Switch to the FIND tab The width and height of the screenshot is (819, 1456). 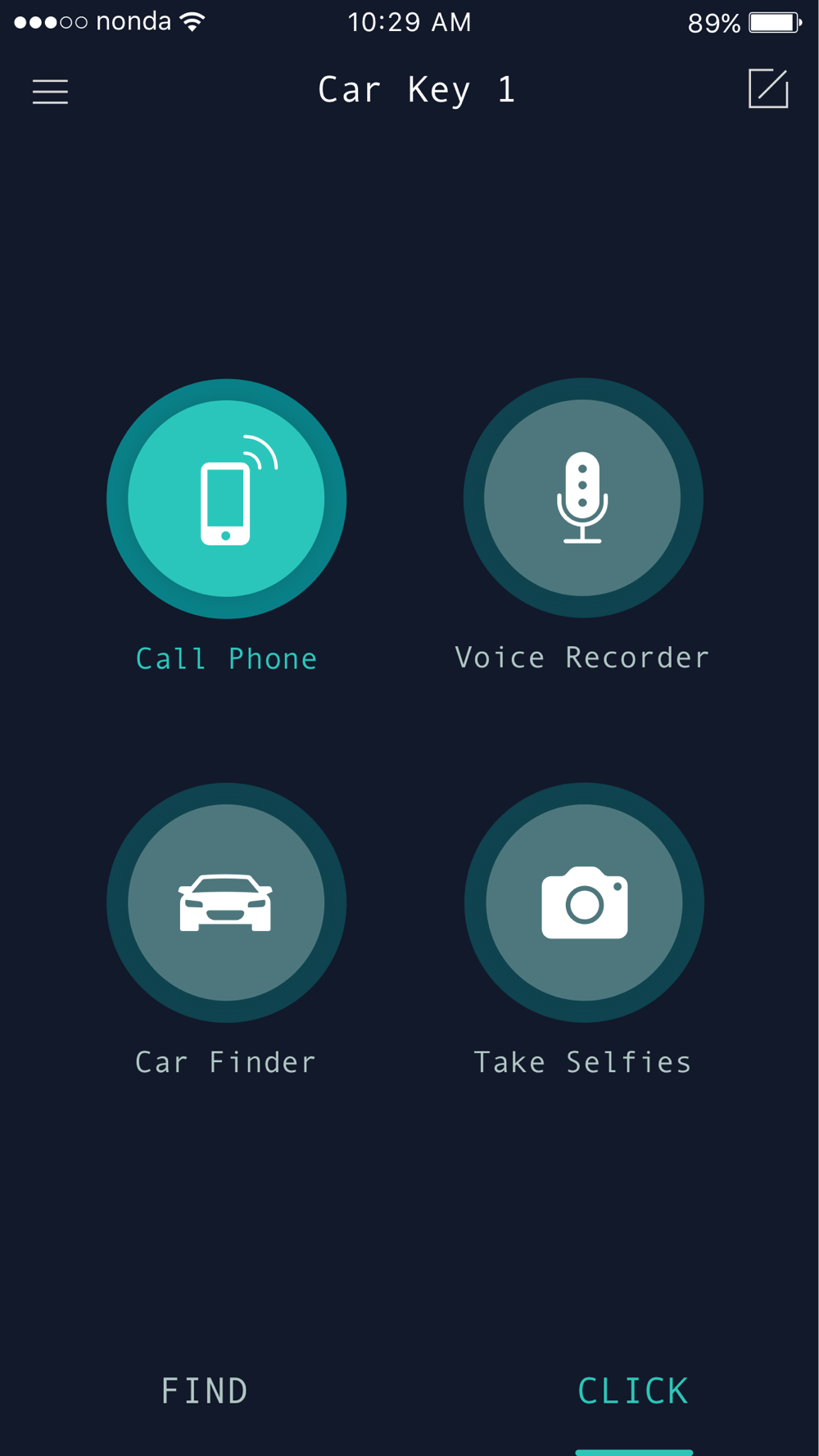[205, 1390]
